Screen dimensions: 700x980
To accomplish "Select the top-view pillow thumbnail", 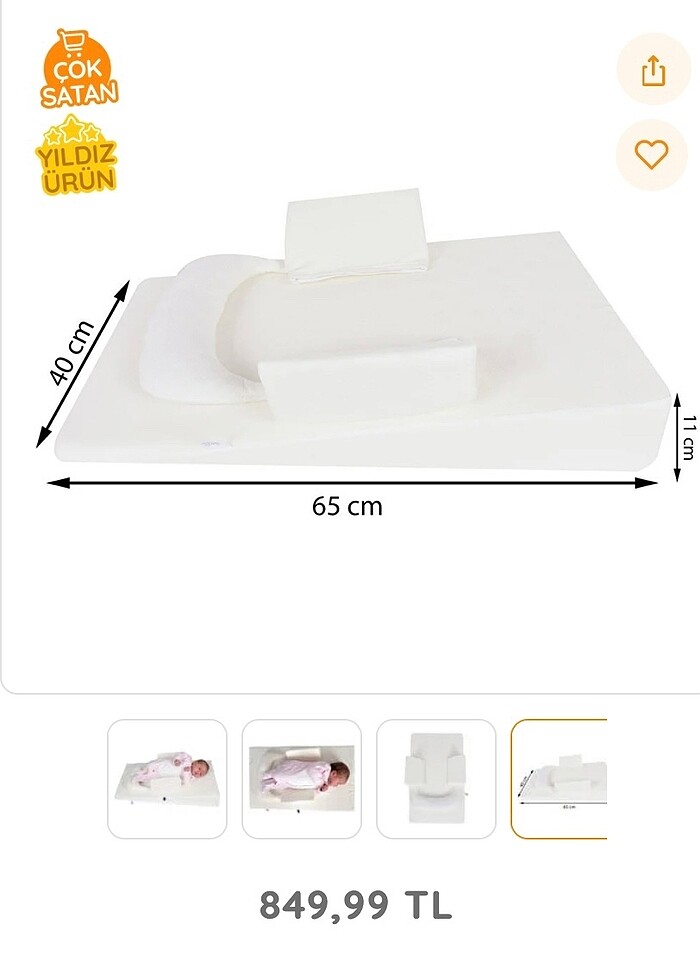I will (x=436, y=779).
